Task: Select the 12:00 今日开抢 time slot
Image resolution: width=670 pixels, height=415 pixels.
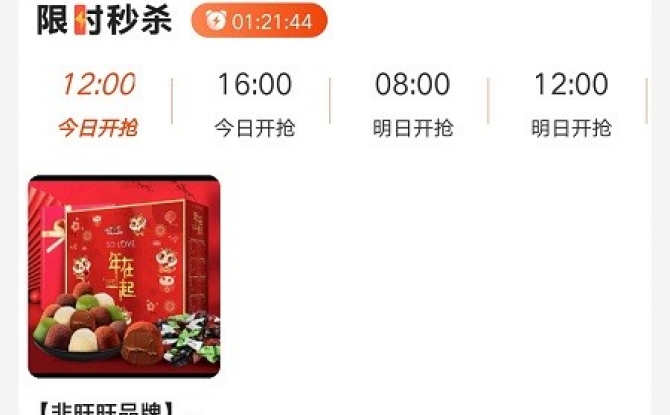Action: (x=97, y=104)
